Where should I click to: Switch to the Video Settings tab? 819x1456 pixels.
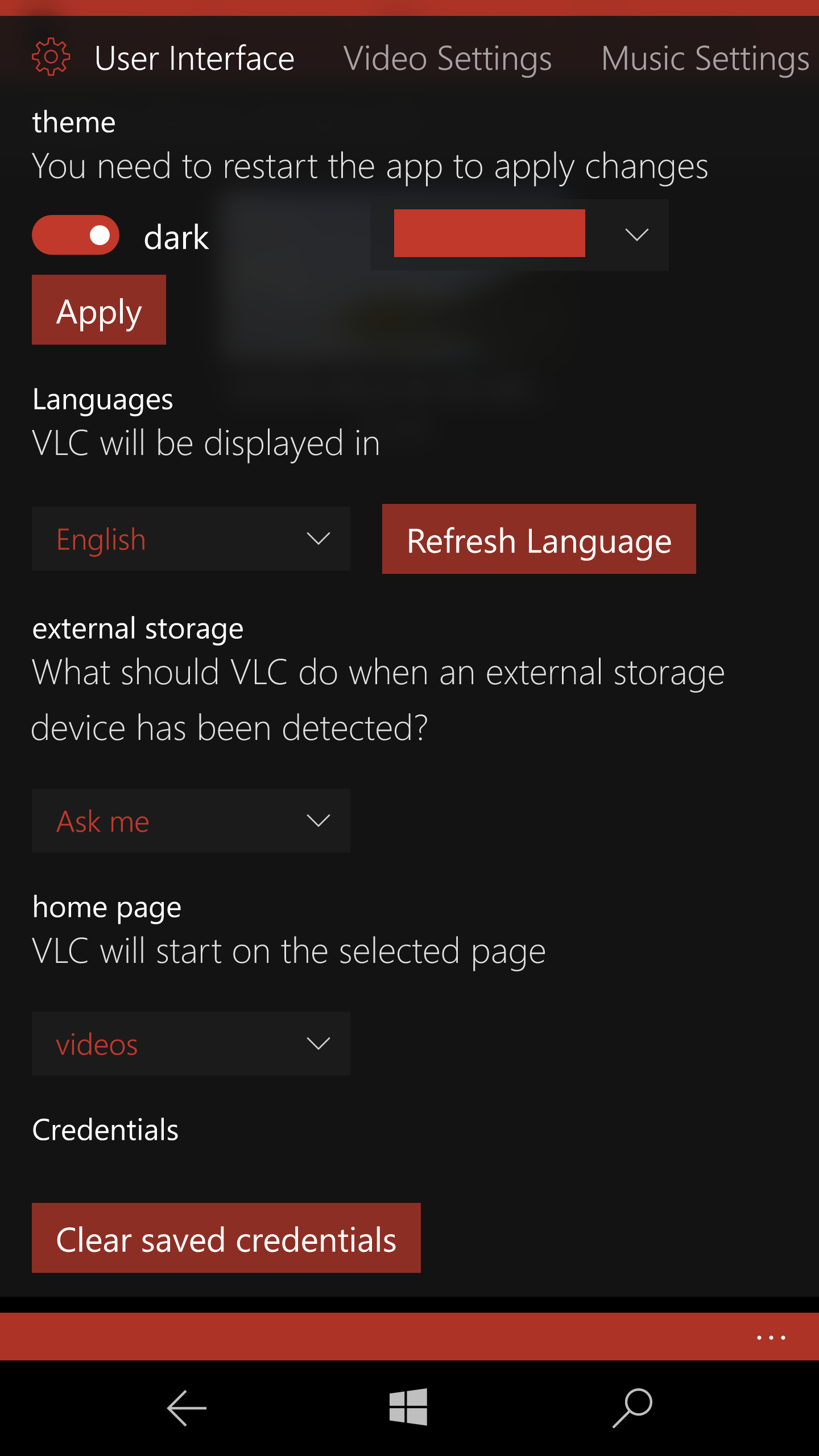(448, 59)
